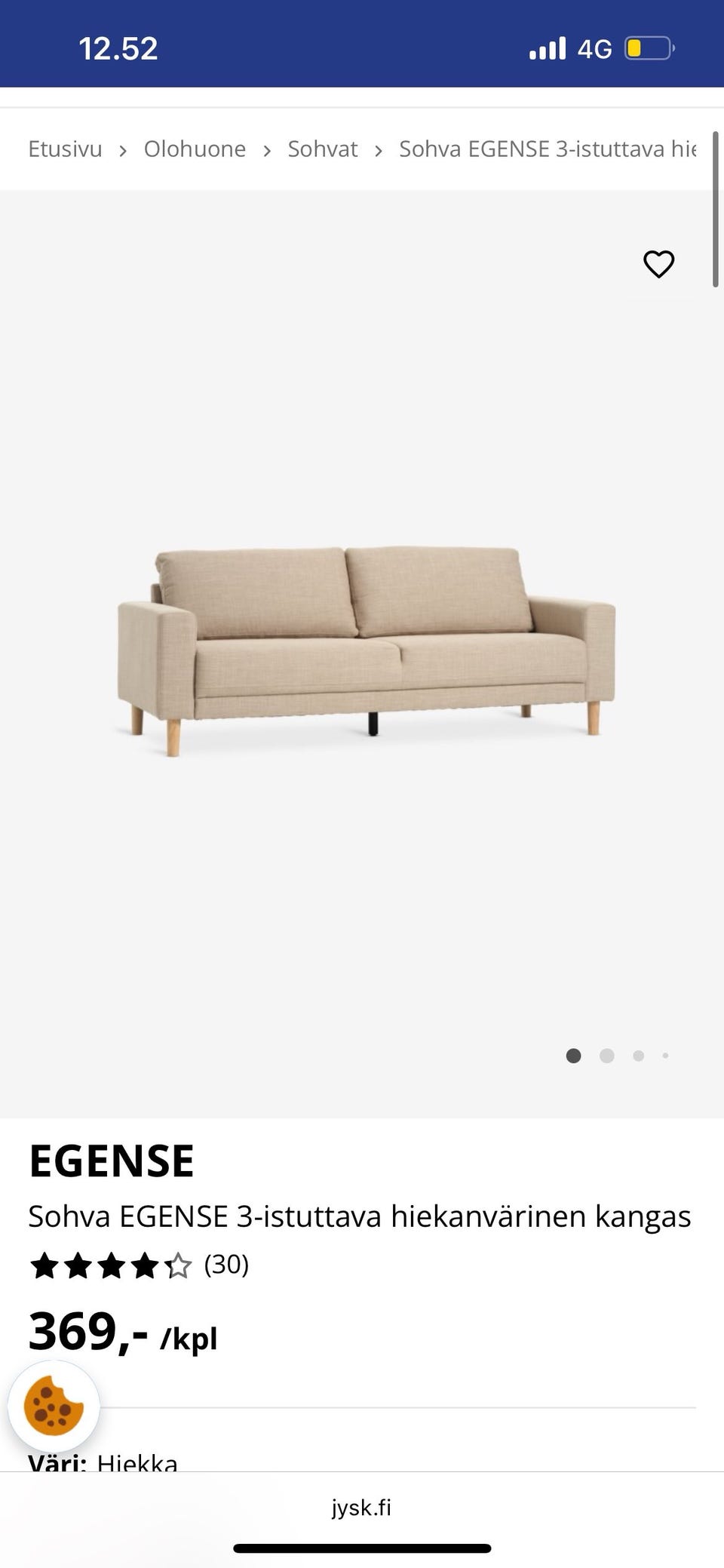Open Sohvat breadcrumb category
Viewport: 724px width, 1568px height.
pyautogui.click(x=322, y=149)
